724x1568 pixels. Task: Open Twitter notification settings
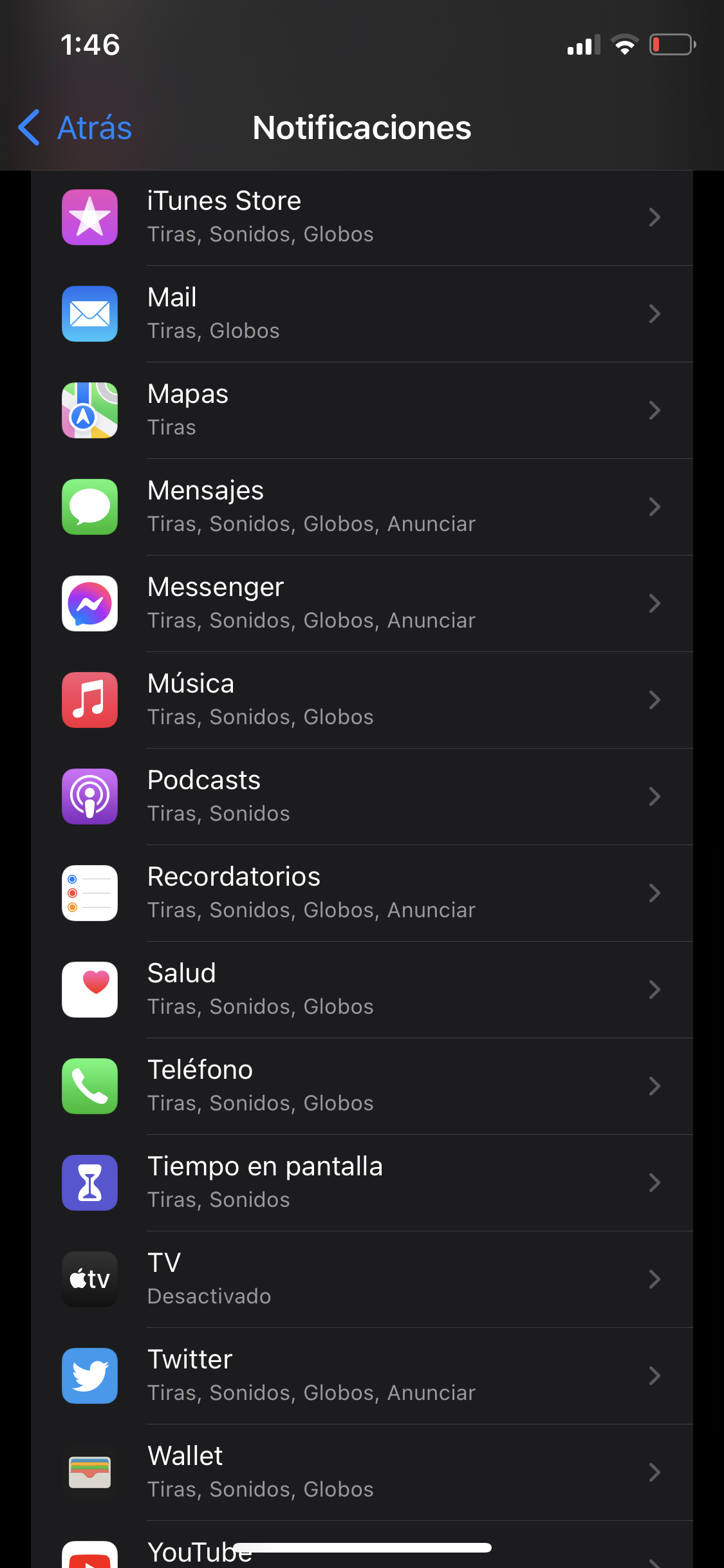coord(360,1376)
